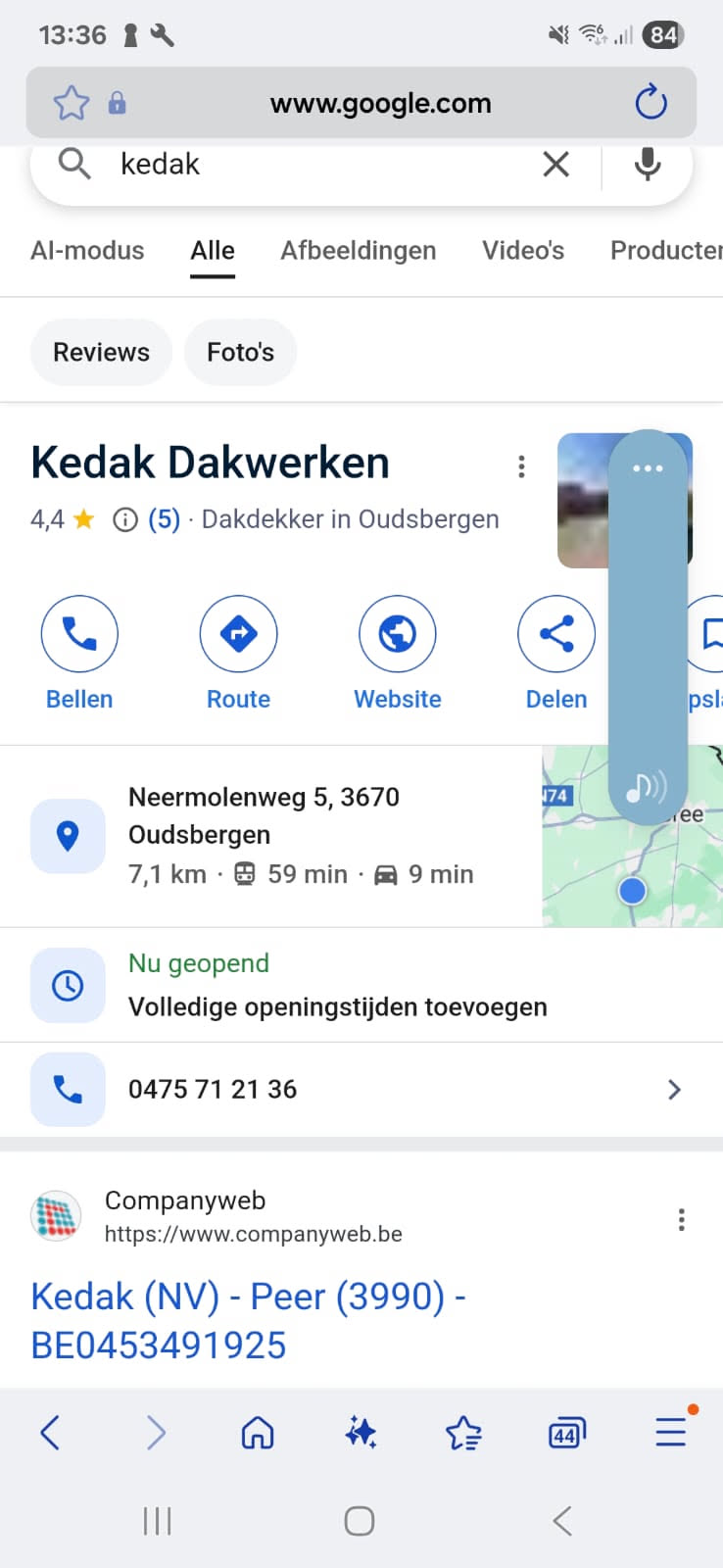The height and width of the screenshot is (1568, 723).
Task: Switch to the Video's tab
Action: 522,251
